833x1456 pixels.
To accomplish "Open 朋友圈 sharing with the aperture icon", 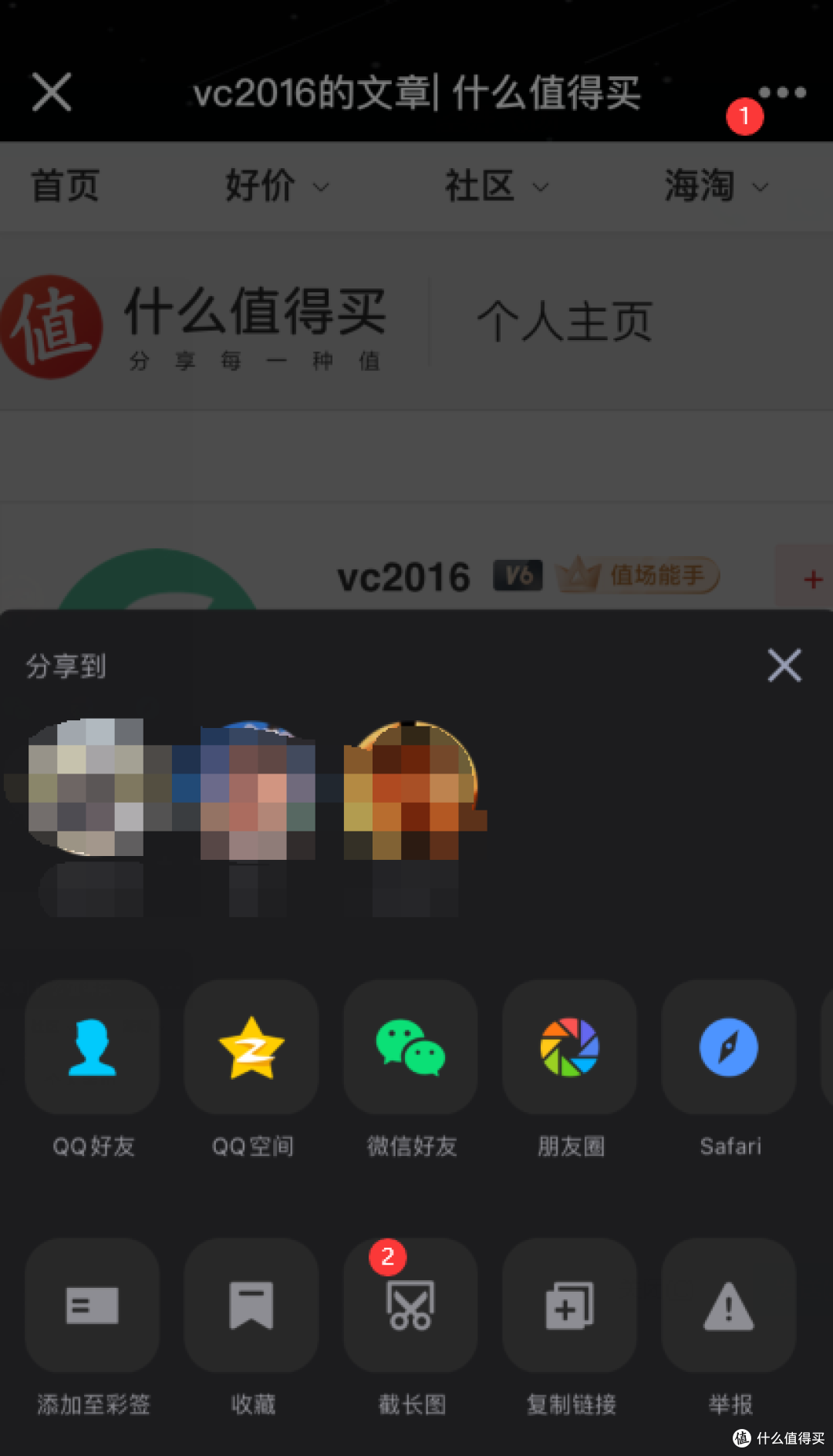I will tap(569, 1049).
